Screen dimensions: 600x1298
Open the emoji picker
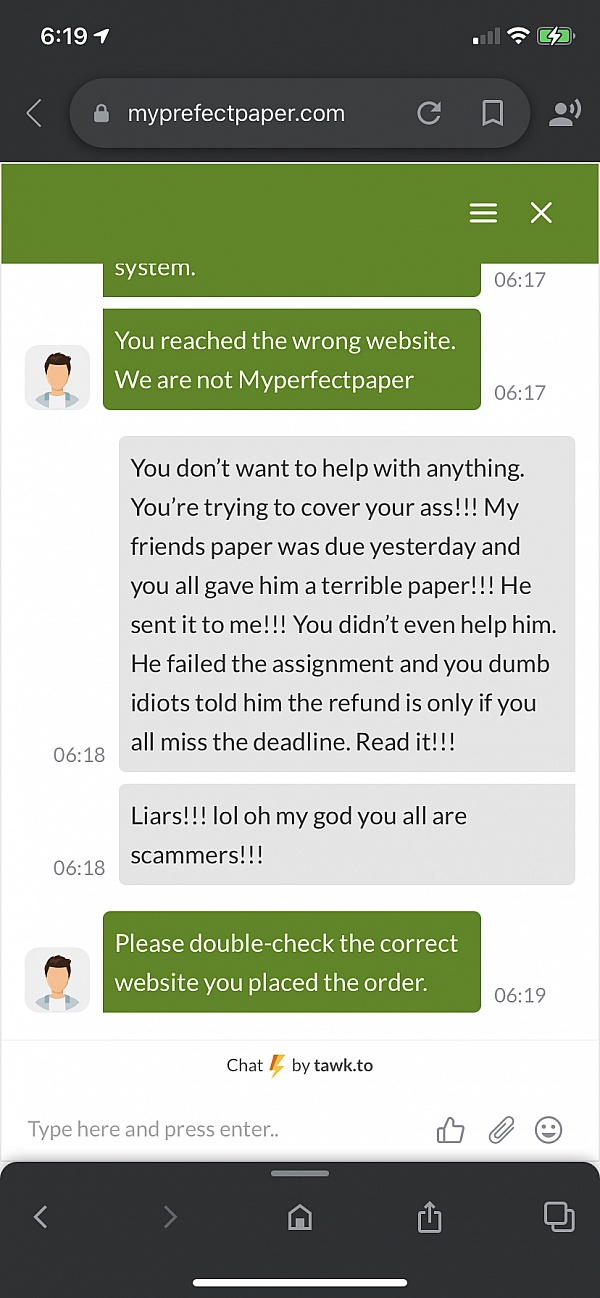point(549,1130)
